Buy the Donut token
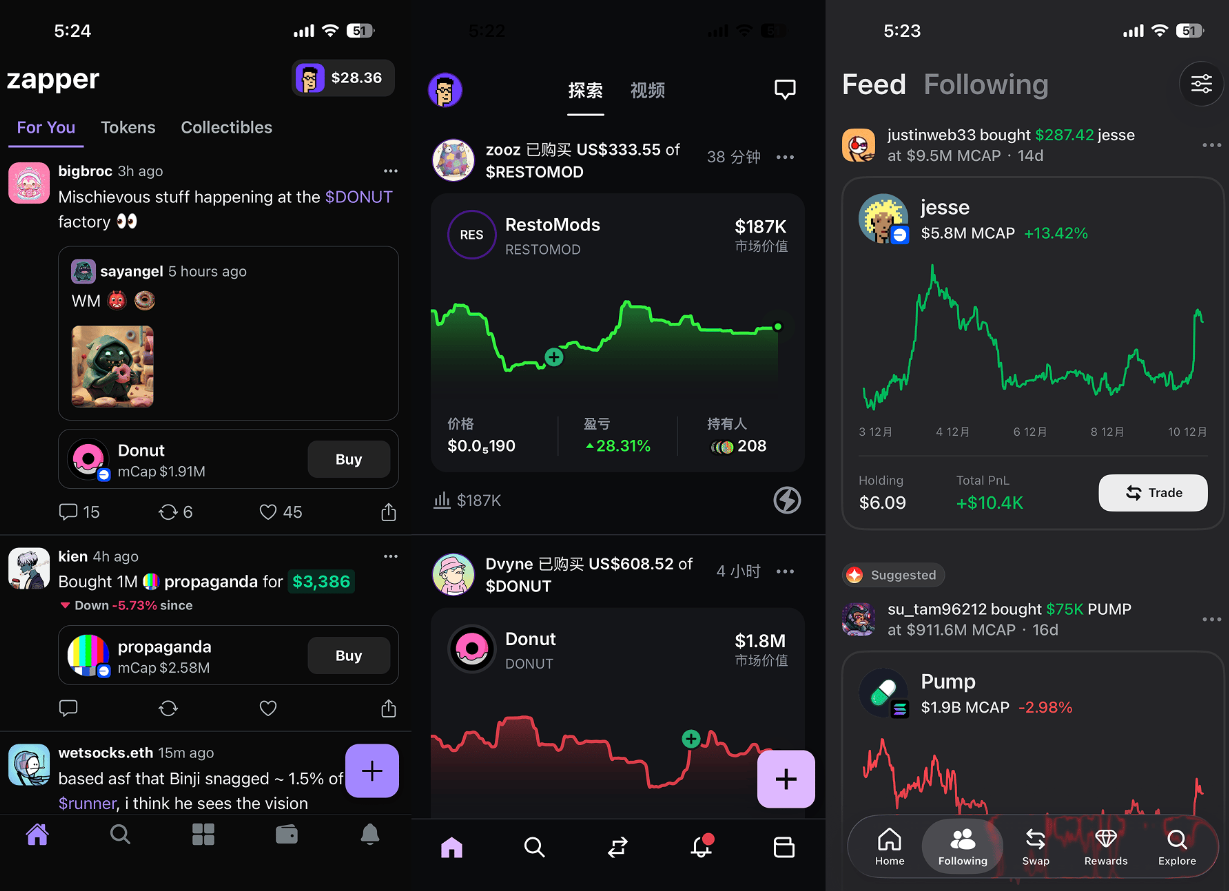1229x891 pixels. (348, 459)
